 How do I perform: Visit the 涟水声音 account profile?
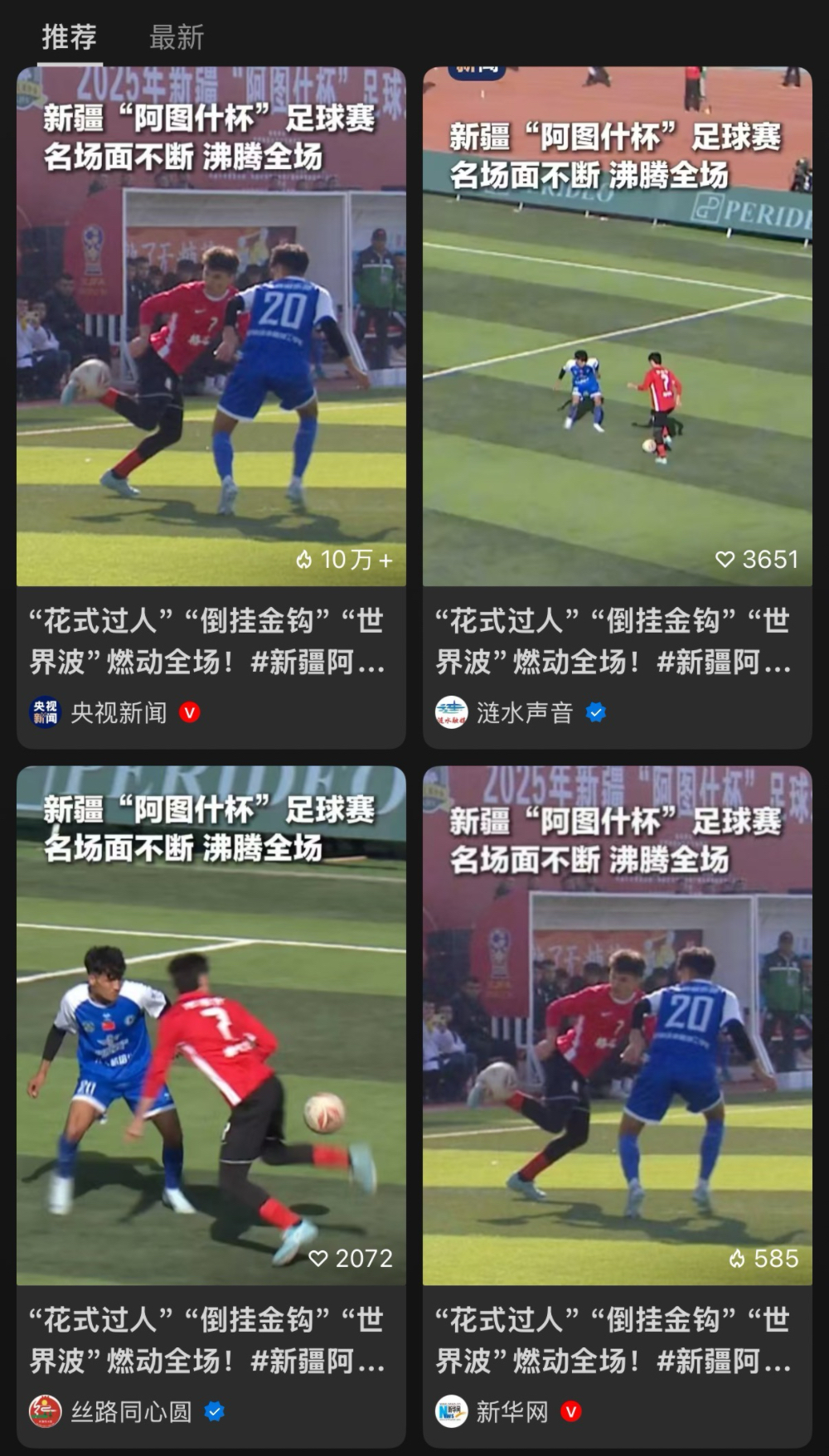point(522,713)
